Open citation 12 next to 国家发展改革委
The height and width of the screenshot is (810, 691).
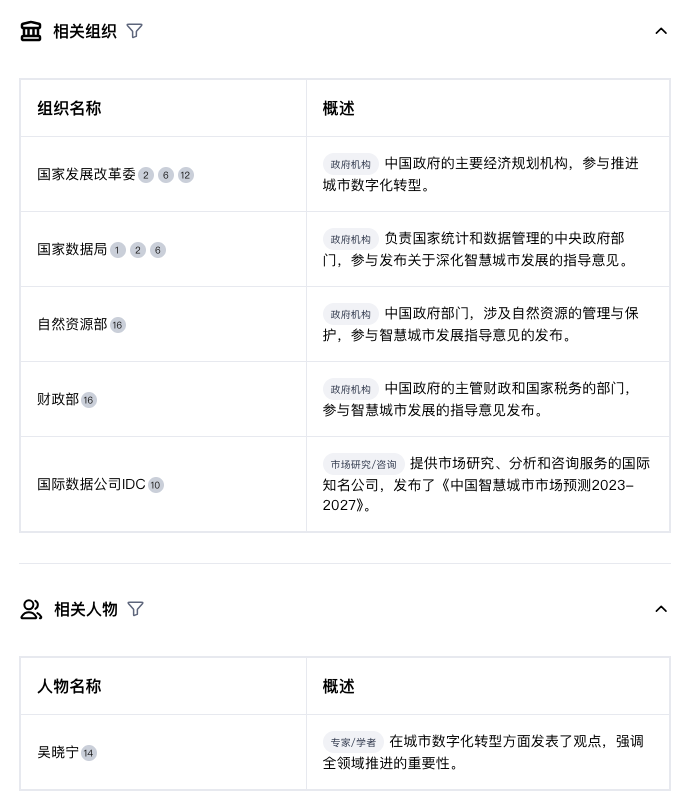point(186,175)
